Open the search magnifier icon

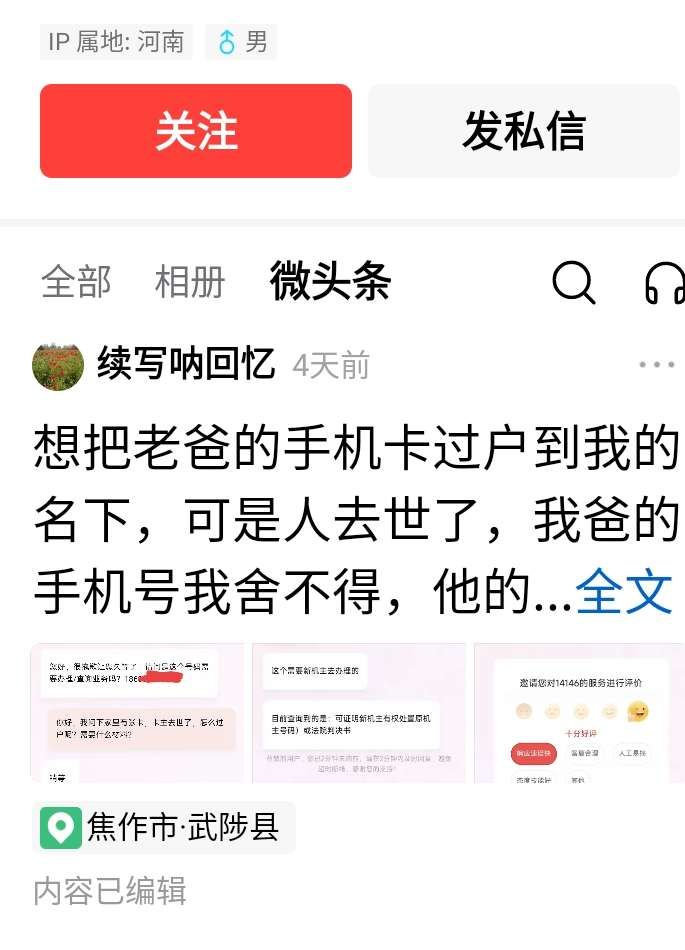(x=574, y=283)
